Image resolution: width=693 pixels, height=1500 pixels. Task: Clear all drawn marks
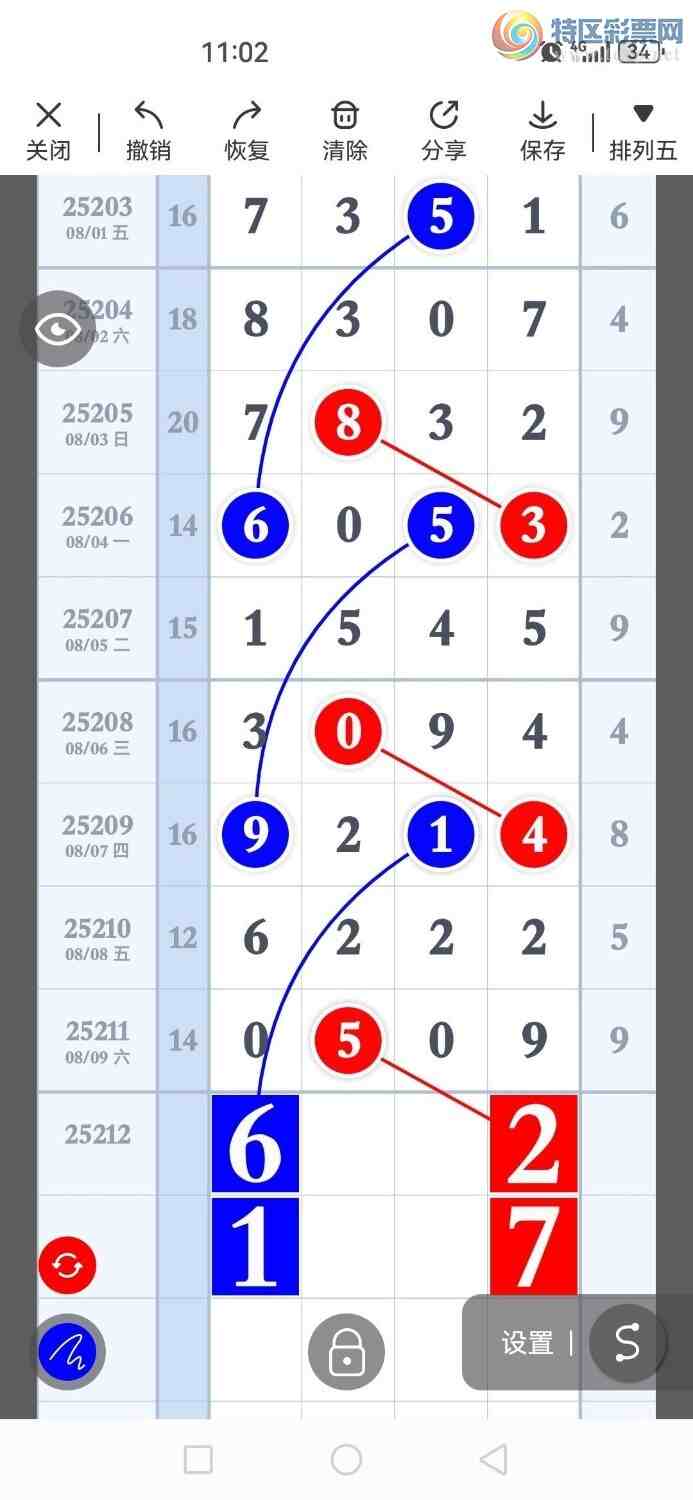coord(345,131)
